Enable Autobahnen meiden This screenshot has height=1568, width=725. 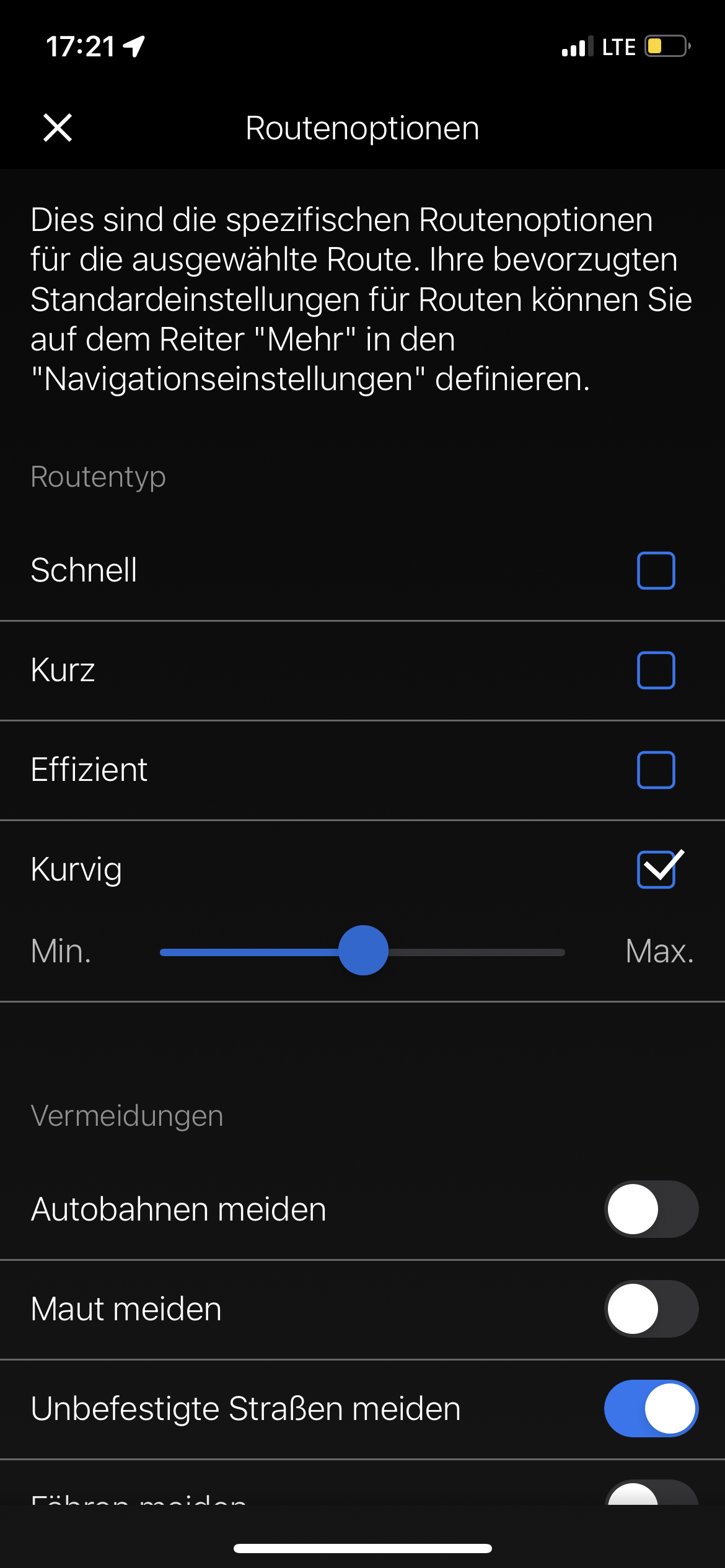click(651, 1209)
